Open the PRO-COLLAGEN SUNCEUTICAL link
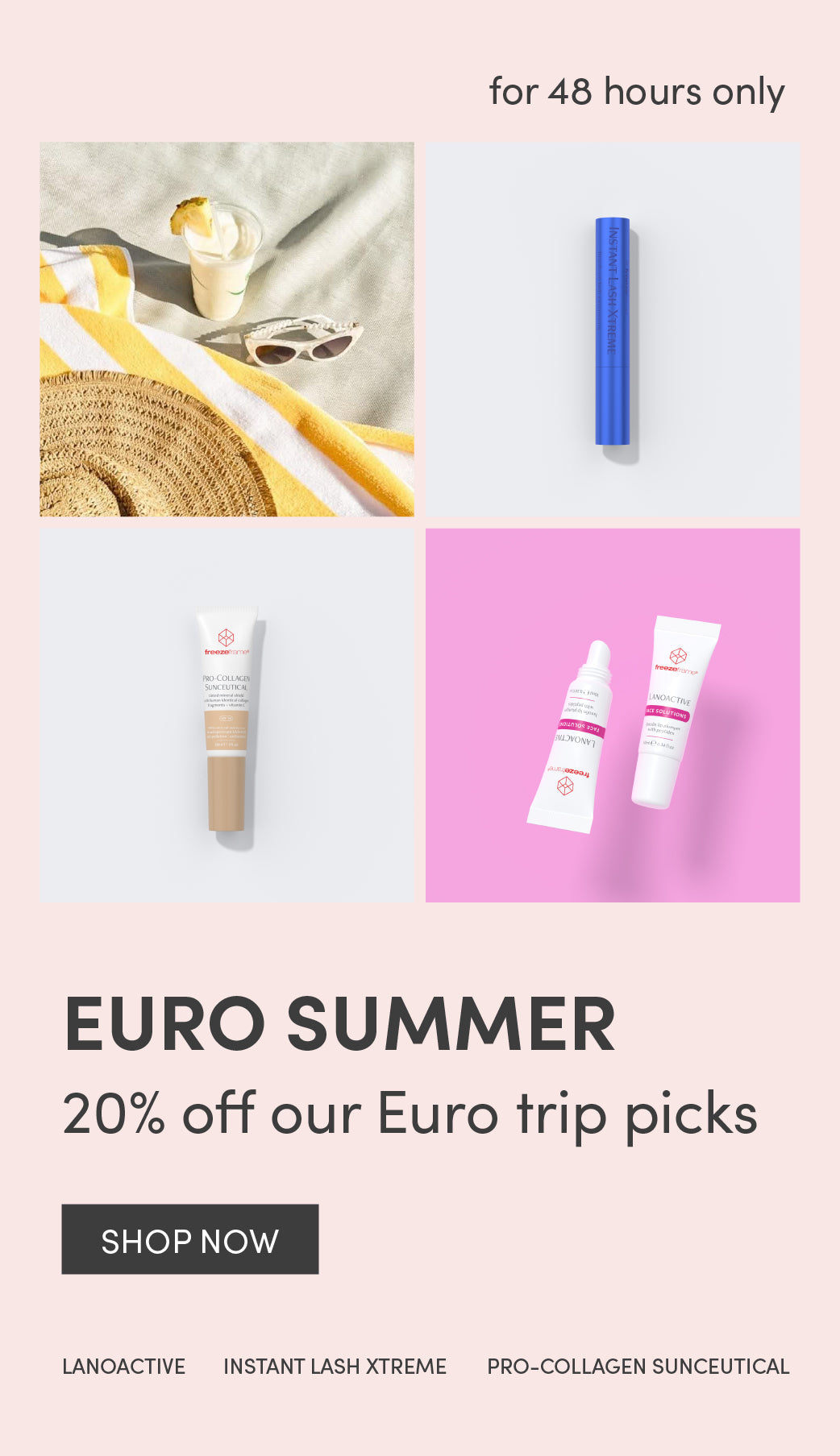Viewport: 840px width, 1456px height. pos(638,1367)
